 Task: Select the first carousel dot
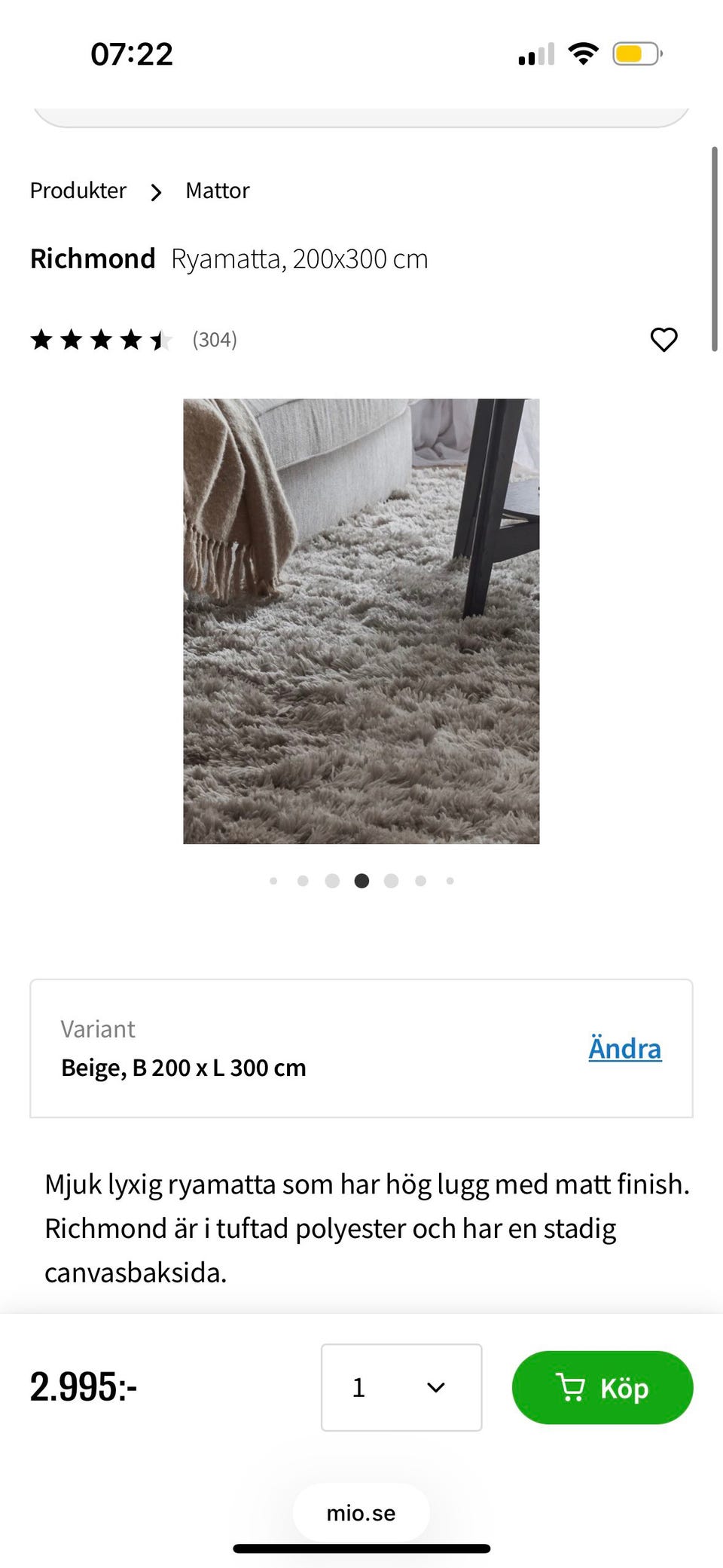[273, 880]
